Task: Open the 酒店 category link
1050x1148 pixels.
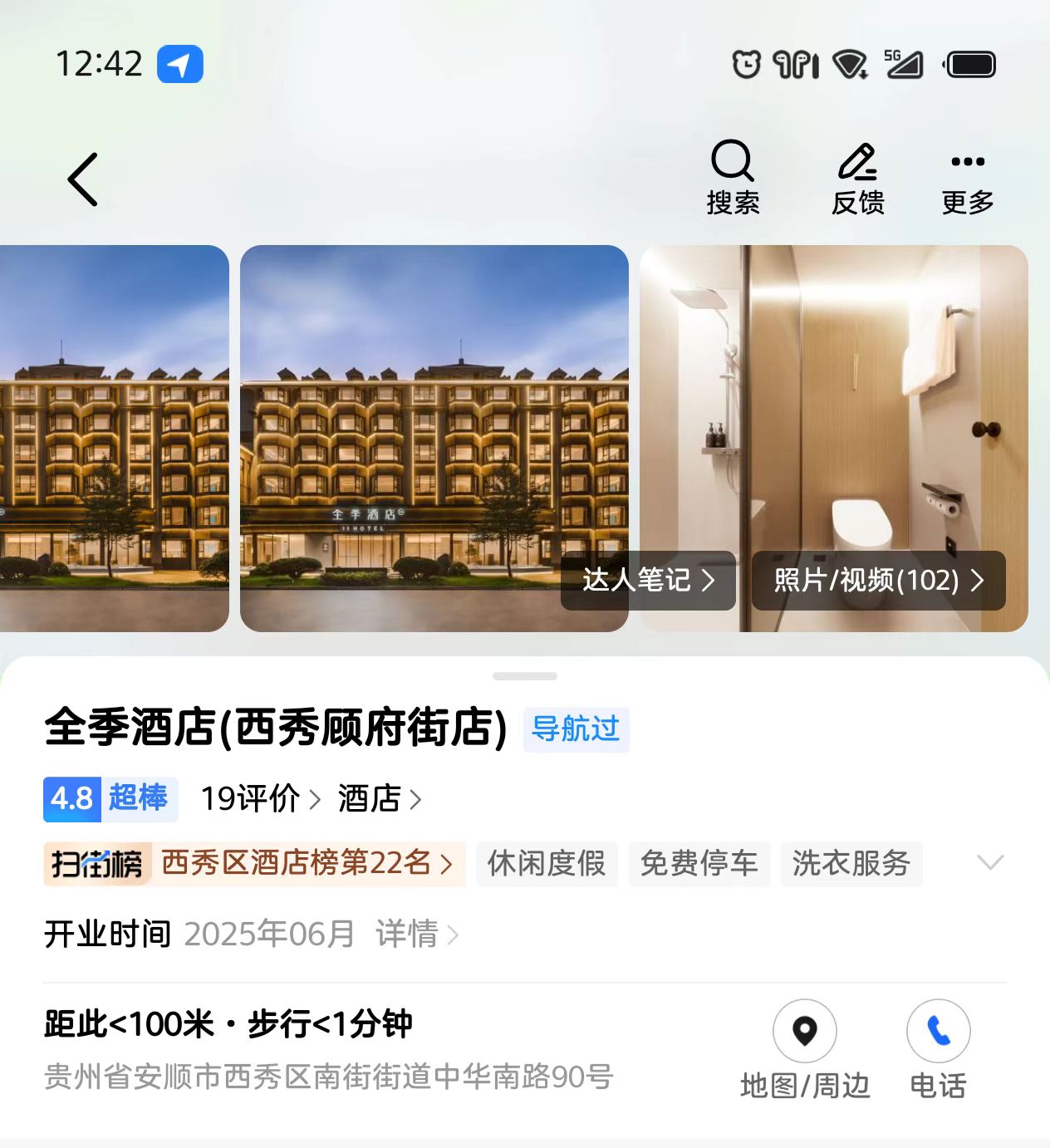Action: click(379, 799)
